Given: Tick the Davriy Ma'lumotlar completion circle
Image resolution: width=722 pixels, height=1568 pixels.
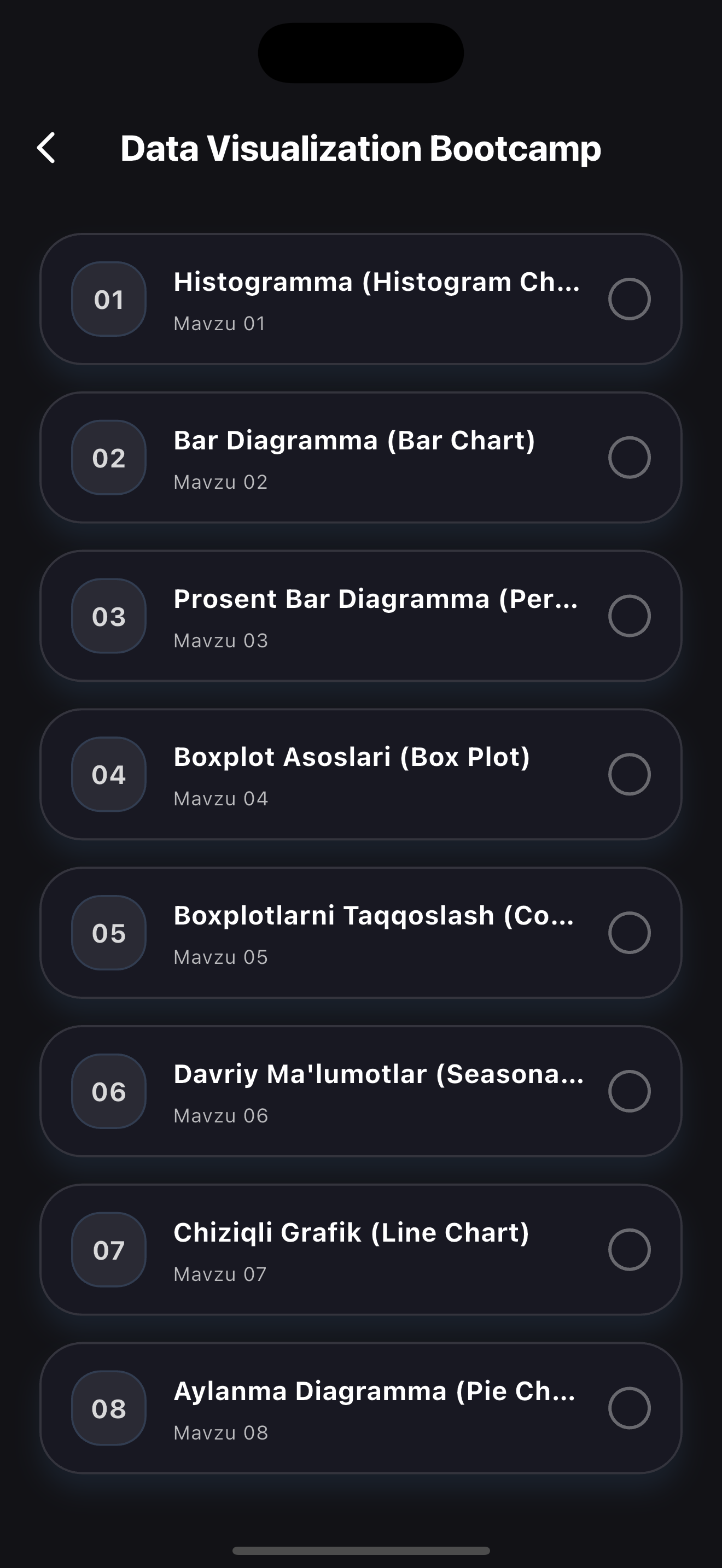Looking at the screenshot, I should click(630, 1091).
